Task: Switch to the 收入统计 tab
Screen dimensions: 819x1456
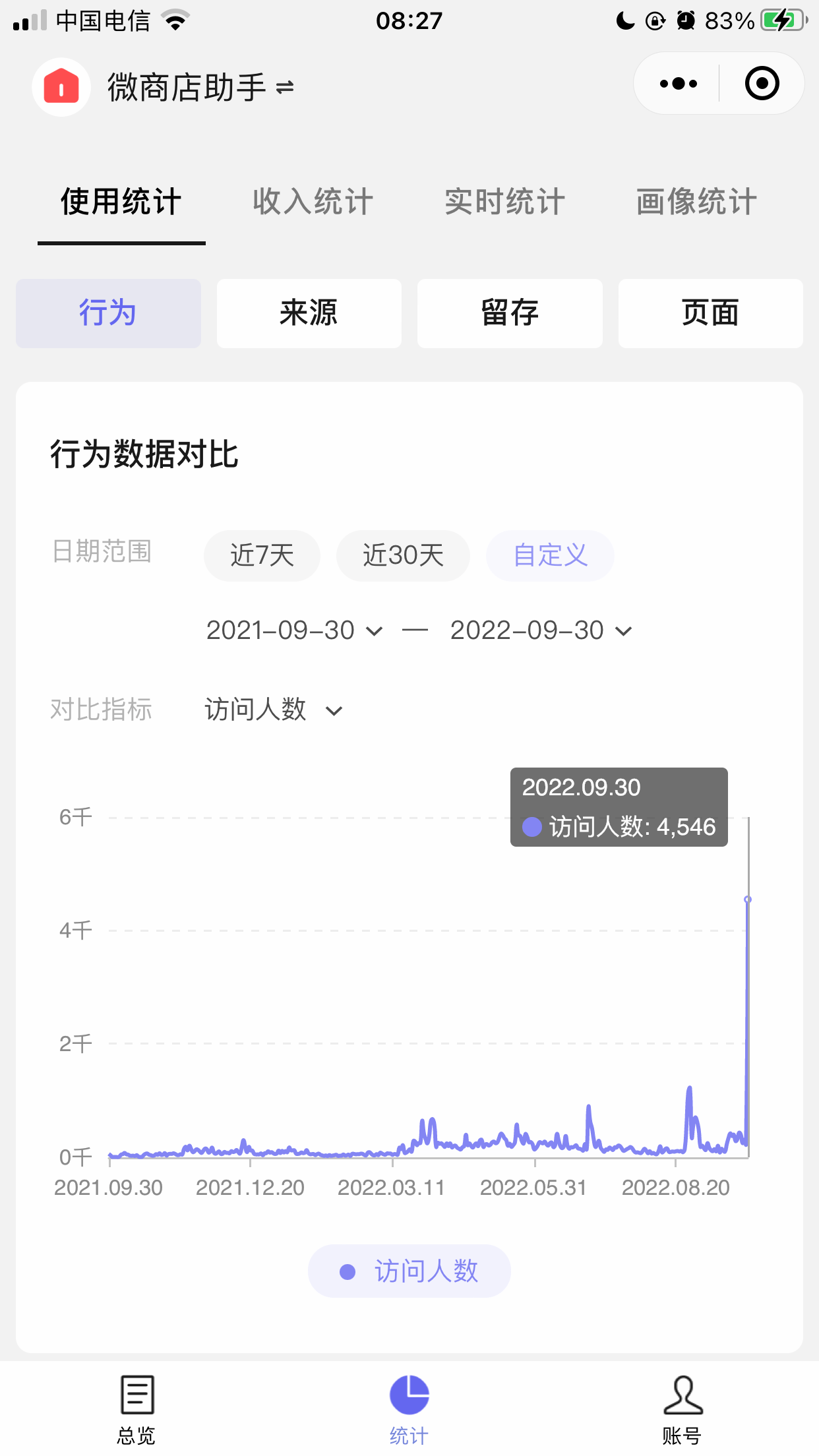Action: pos(313,202)
